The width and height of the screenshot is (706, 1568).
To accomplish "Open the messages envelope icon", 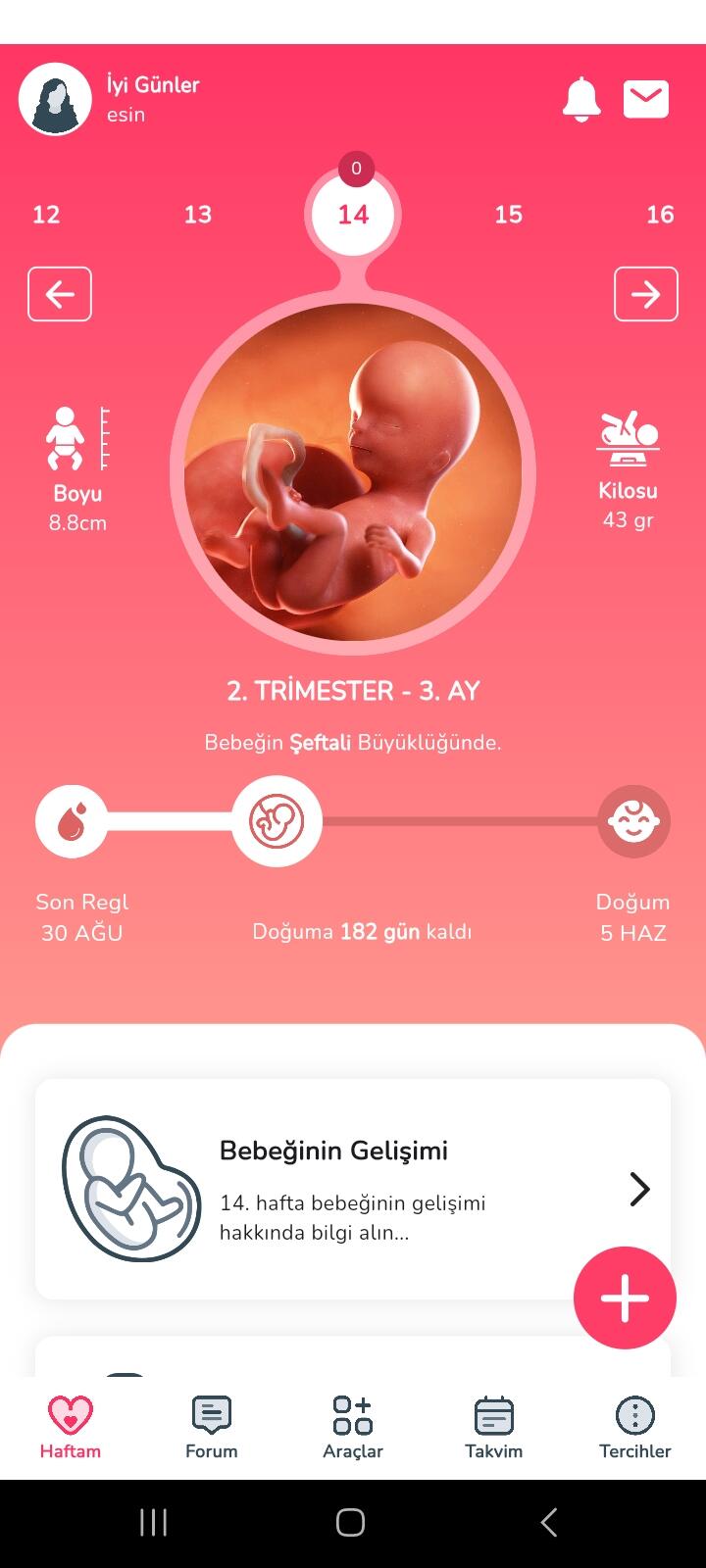I will [x=646, y=99].
